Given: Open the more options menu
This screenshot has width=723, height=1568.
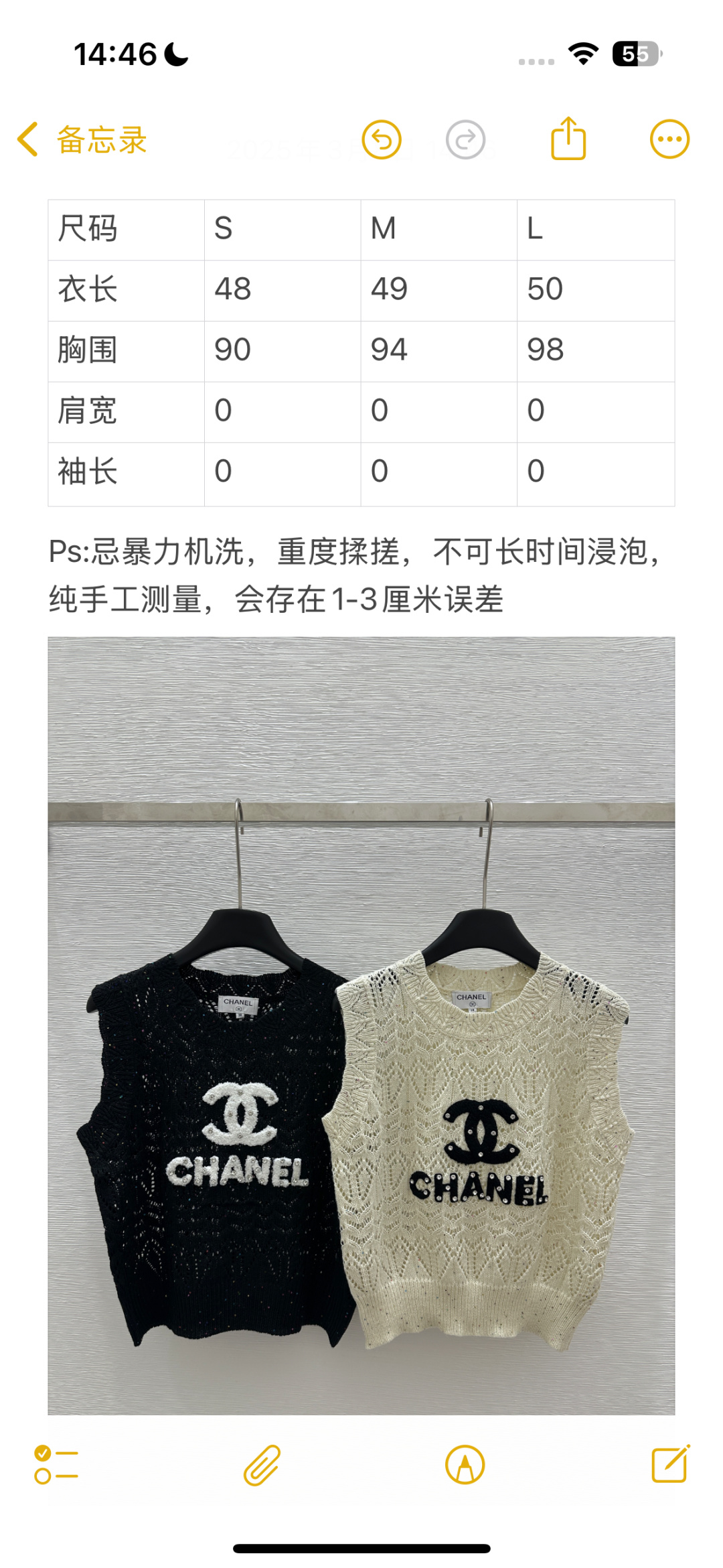Looking at the screenshot, I should (669, 140).
